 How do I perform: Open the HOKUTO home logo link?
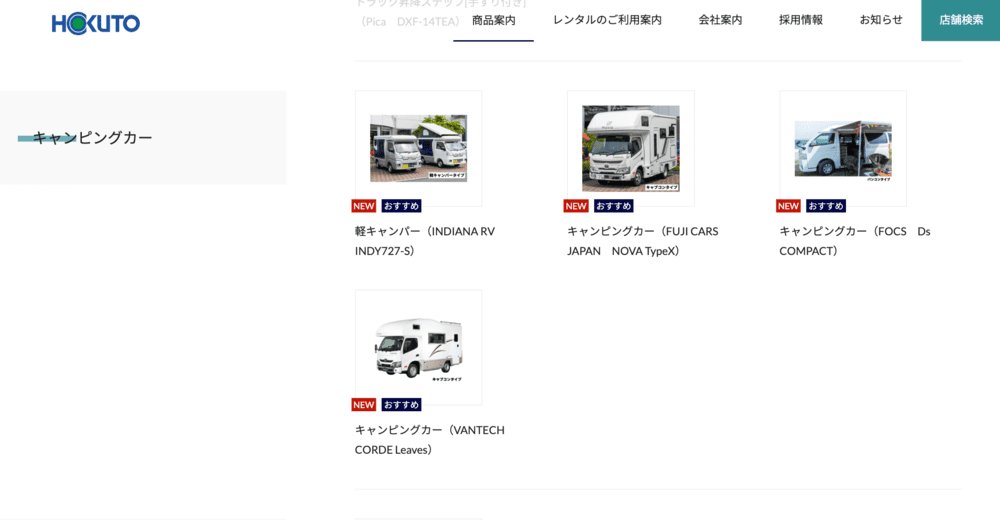(x=96, y=23)
